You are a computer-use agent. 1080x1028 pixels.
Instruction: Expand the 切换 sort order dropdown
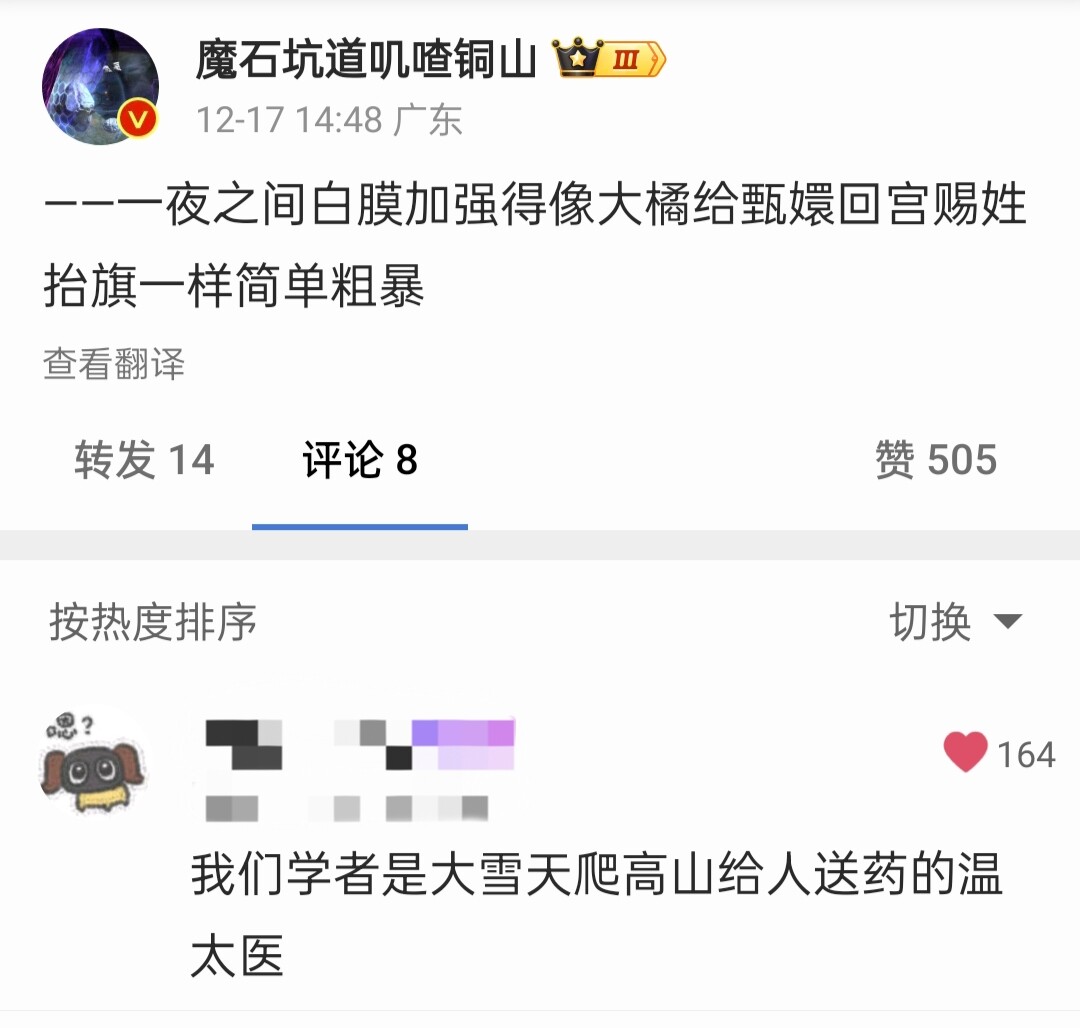[955, 622]
